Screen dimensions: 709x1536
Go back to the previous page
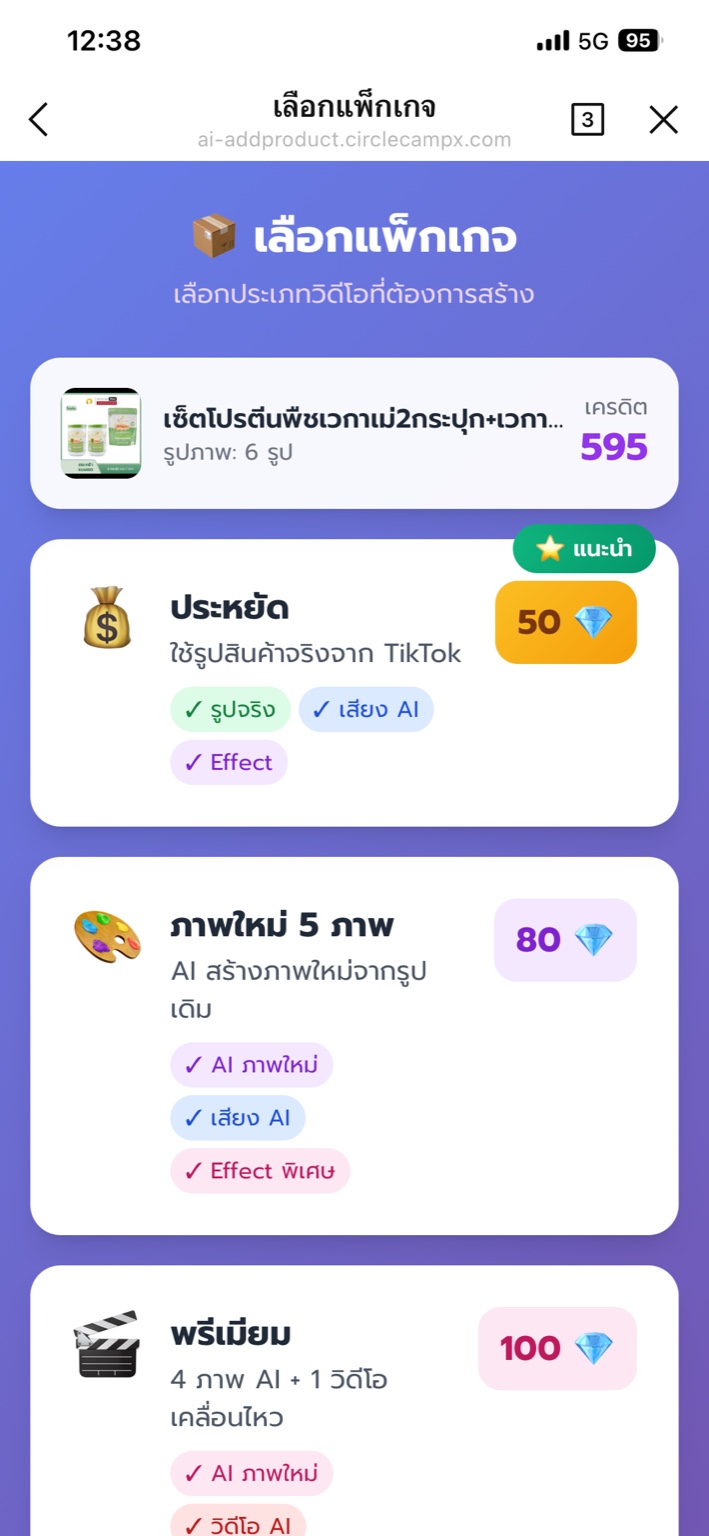(38, 120)
